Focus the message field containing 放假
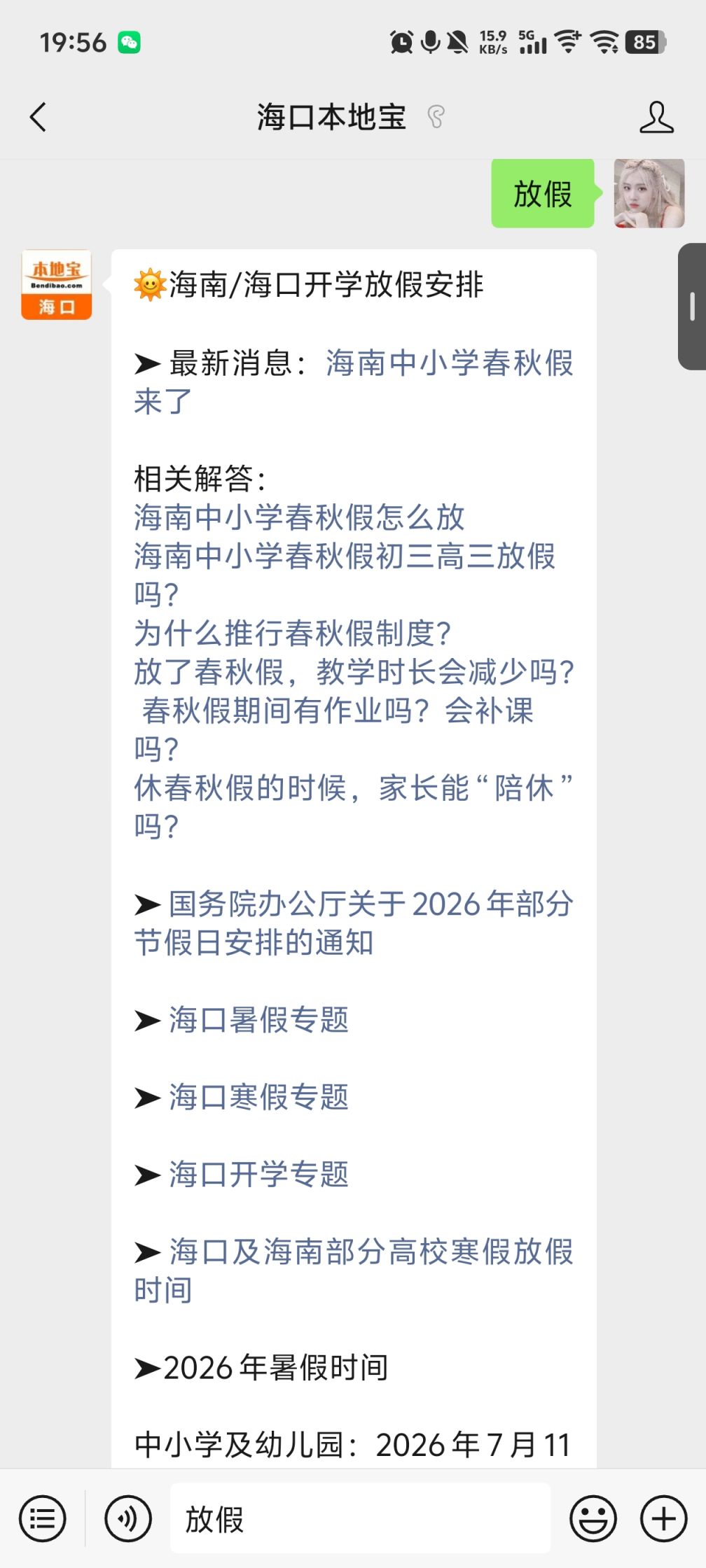The image size is (706, 1568). pos(360,1519)
